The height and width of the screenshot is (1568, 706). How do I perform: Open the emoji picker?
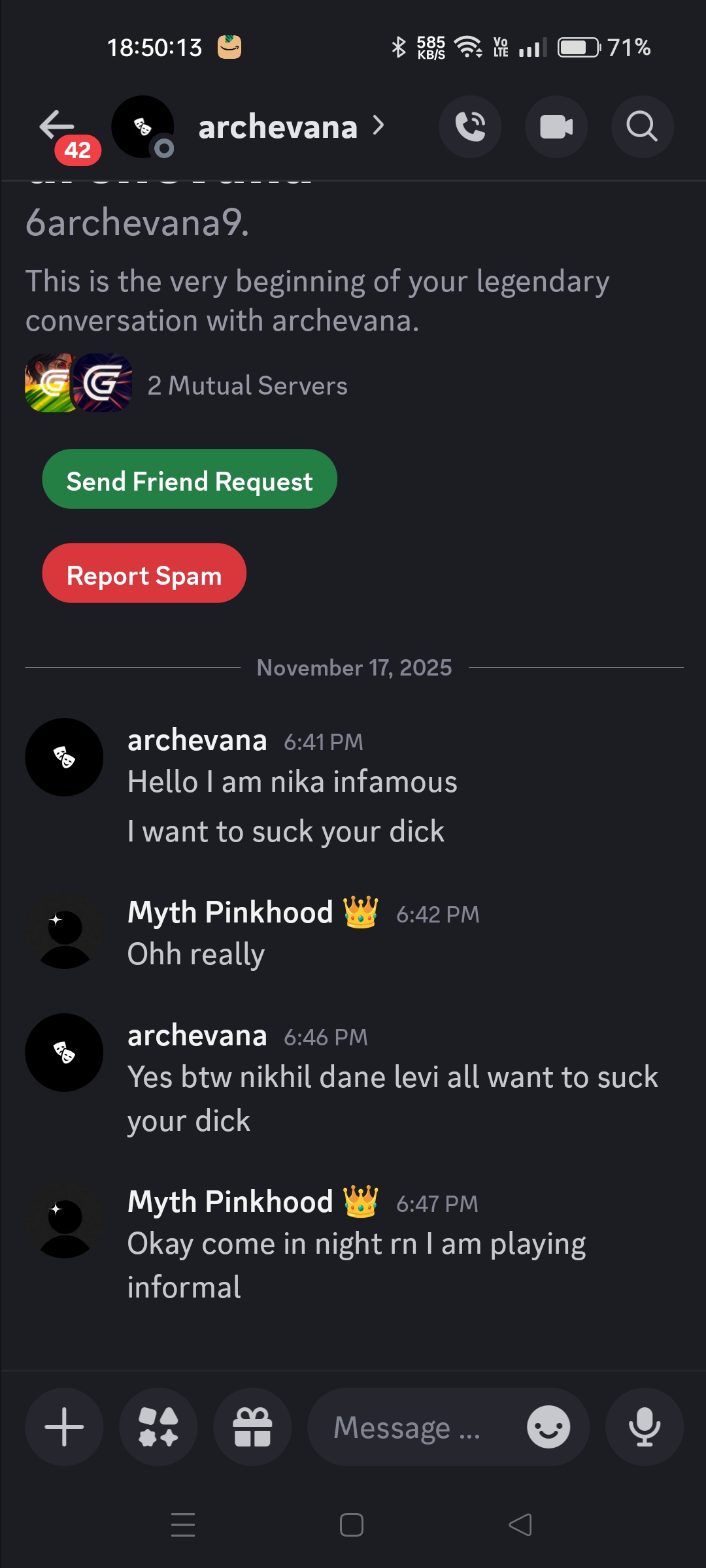tap(548, 1427)
